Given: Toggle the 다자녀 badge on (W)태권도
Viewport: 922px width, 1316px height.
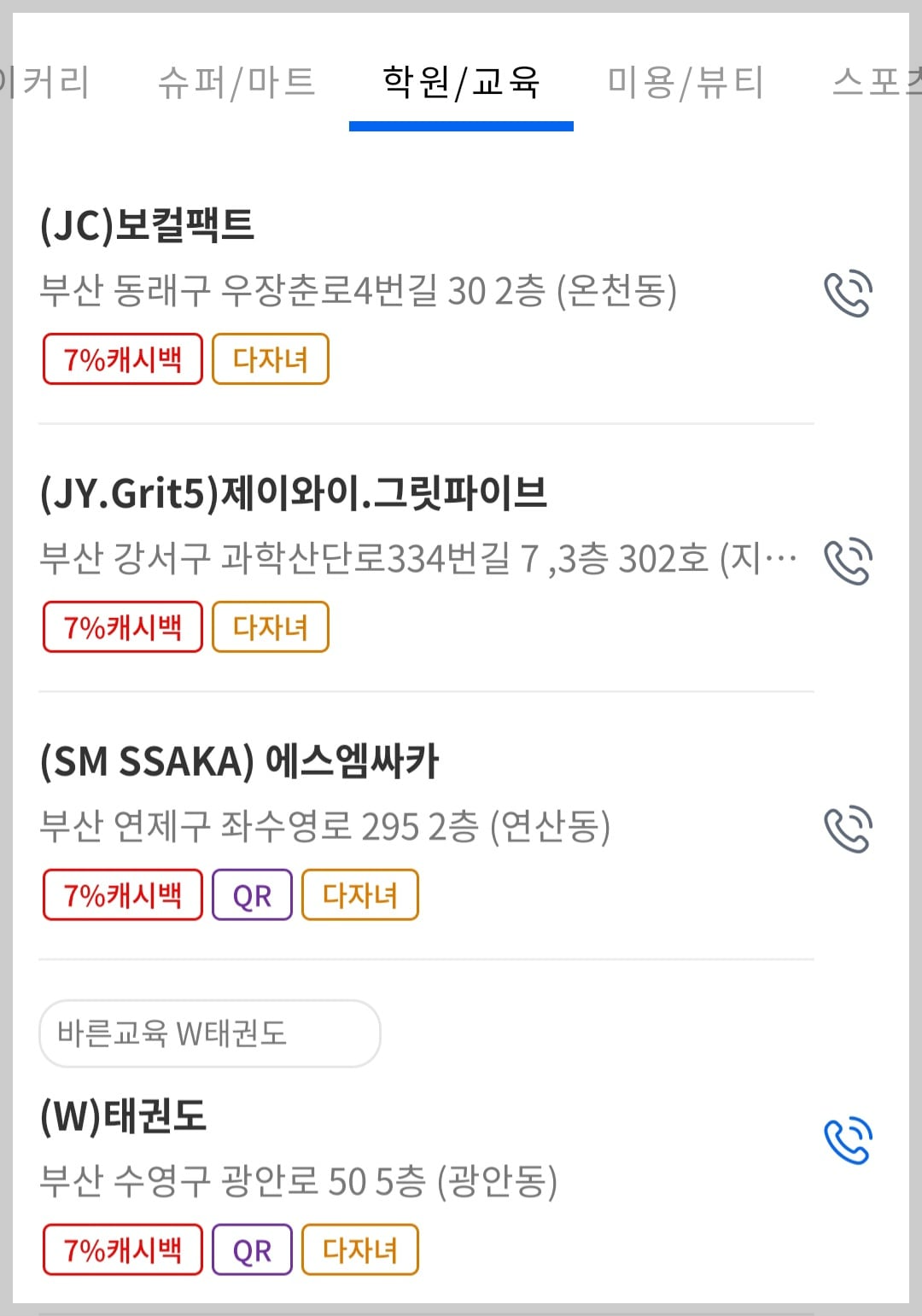Looking at the screenshot, I should [x=359, y=1249].
